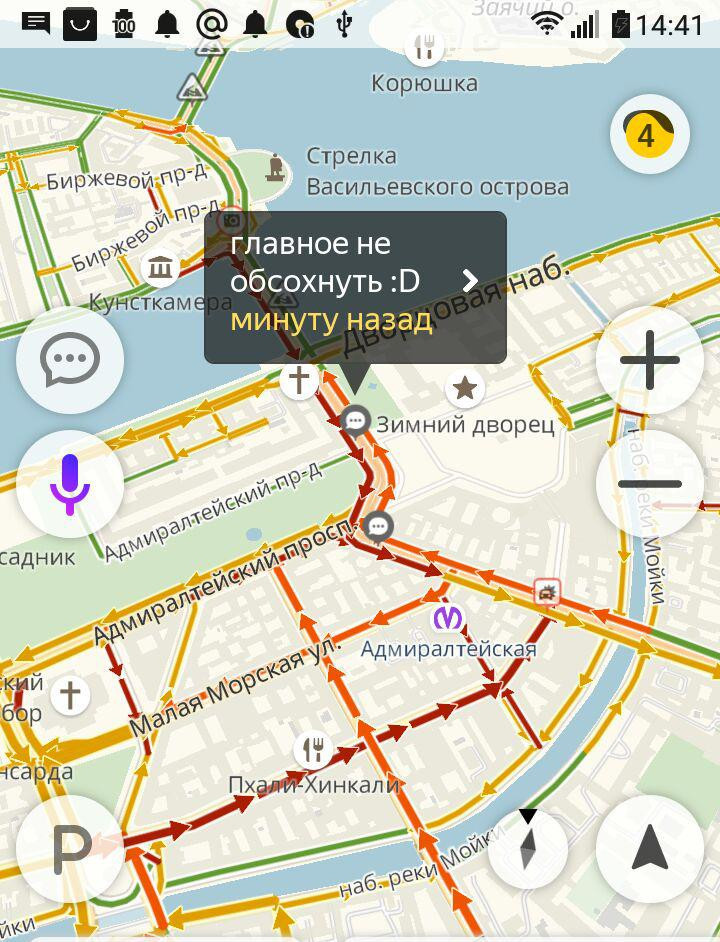Open the comment popup "главное не обсохнуть :D"
This screenshot has height=942, width=720.
[355, 287]
